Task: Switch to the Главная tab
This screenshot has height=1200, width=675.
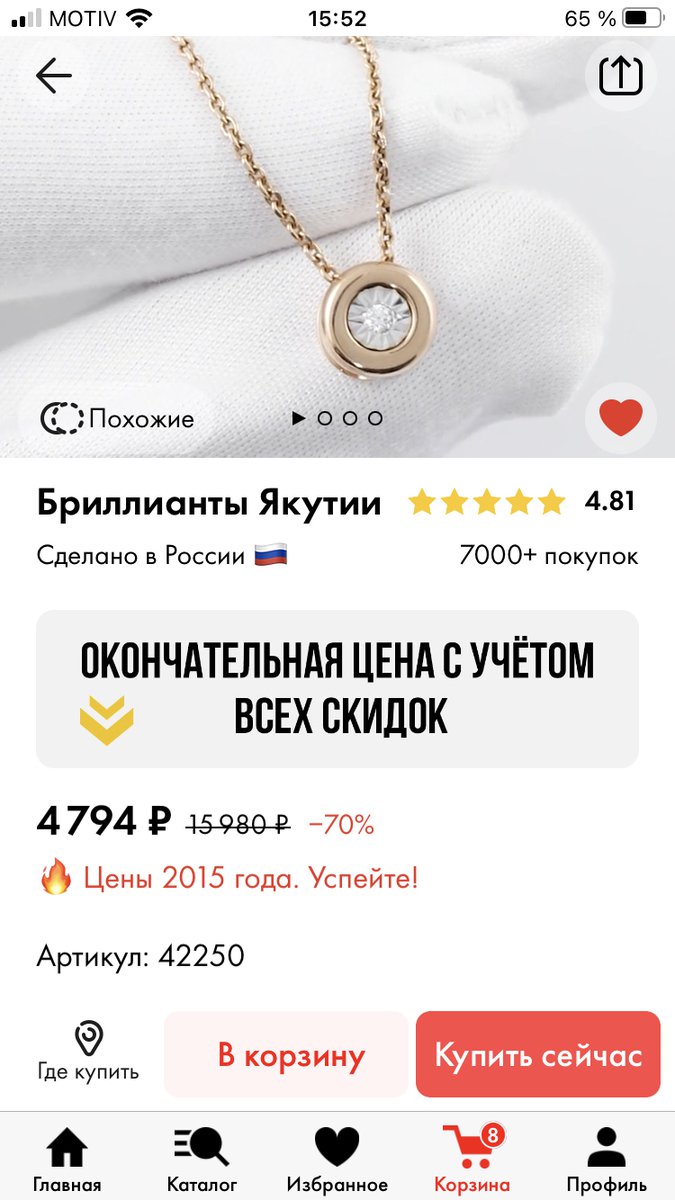Action: (x=67, y=1160)
